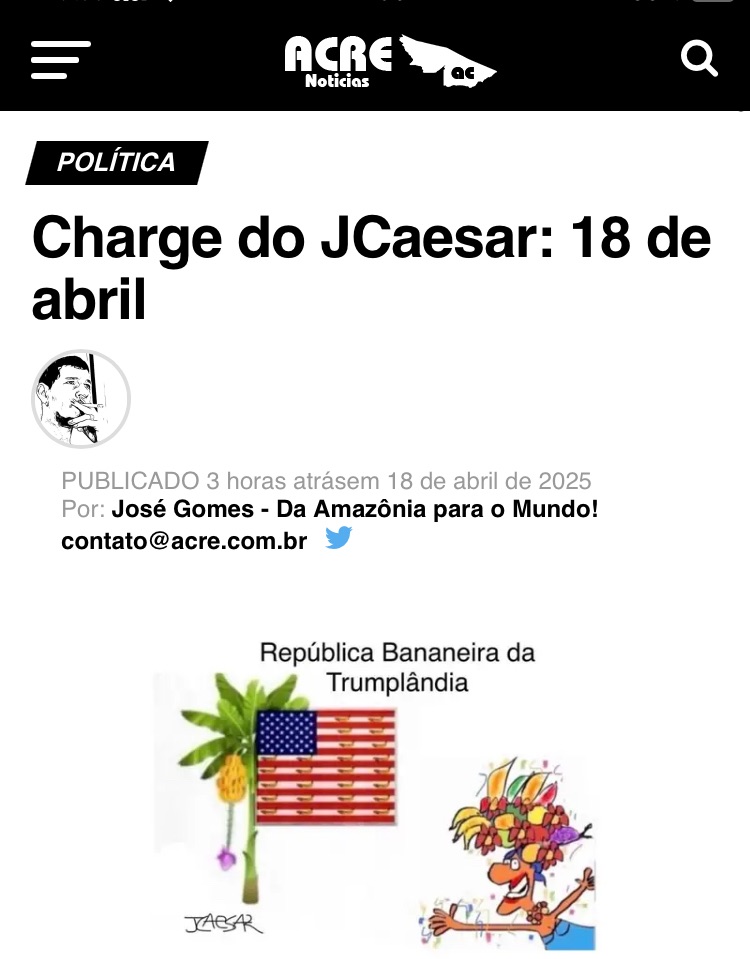View the author's avatar profile

point(81,399)
